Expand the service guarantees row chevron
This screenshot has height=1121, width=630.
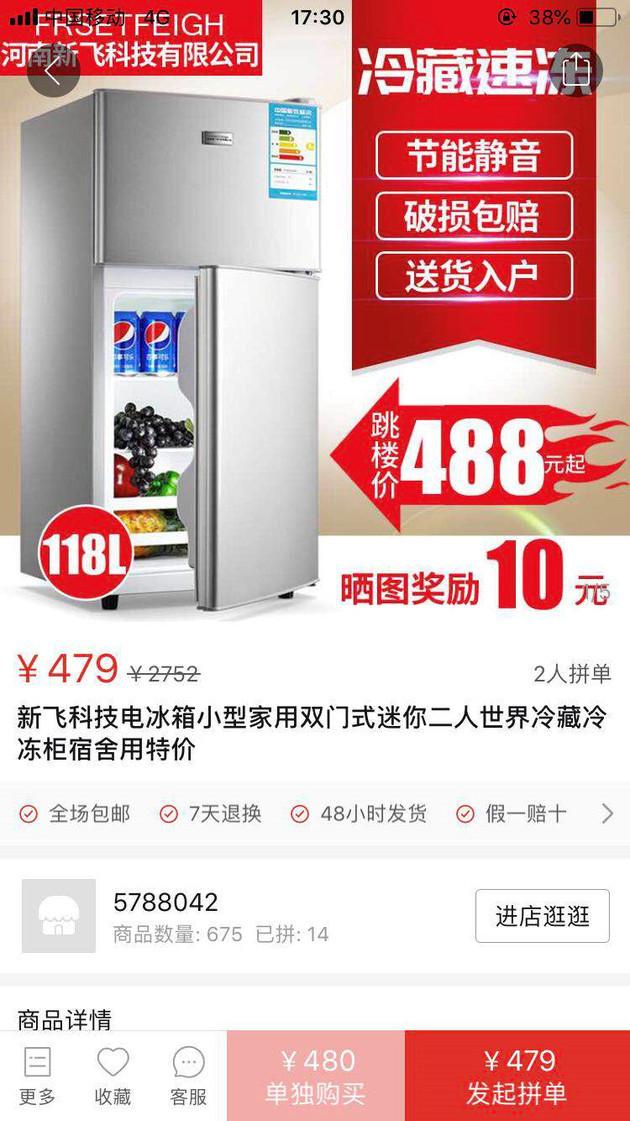[607, 814]
